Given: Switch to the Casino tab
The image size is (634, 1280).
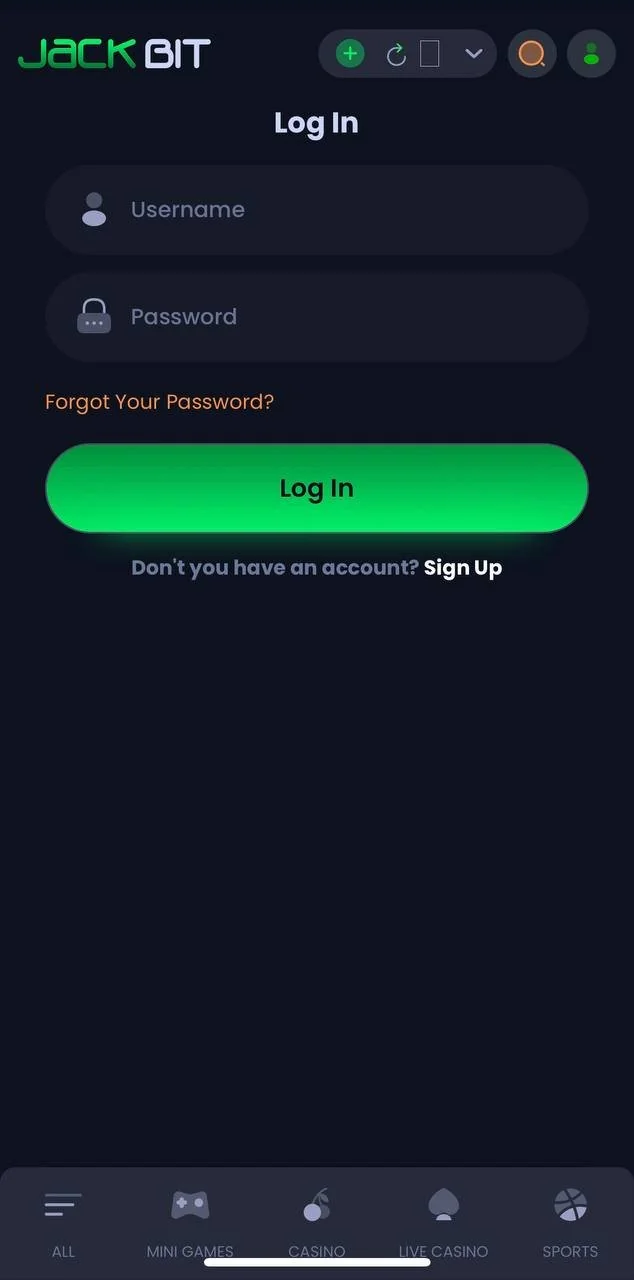Looking at the screenshot, I should point(317,1221).
